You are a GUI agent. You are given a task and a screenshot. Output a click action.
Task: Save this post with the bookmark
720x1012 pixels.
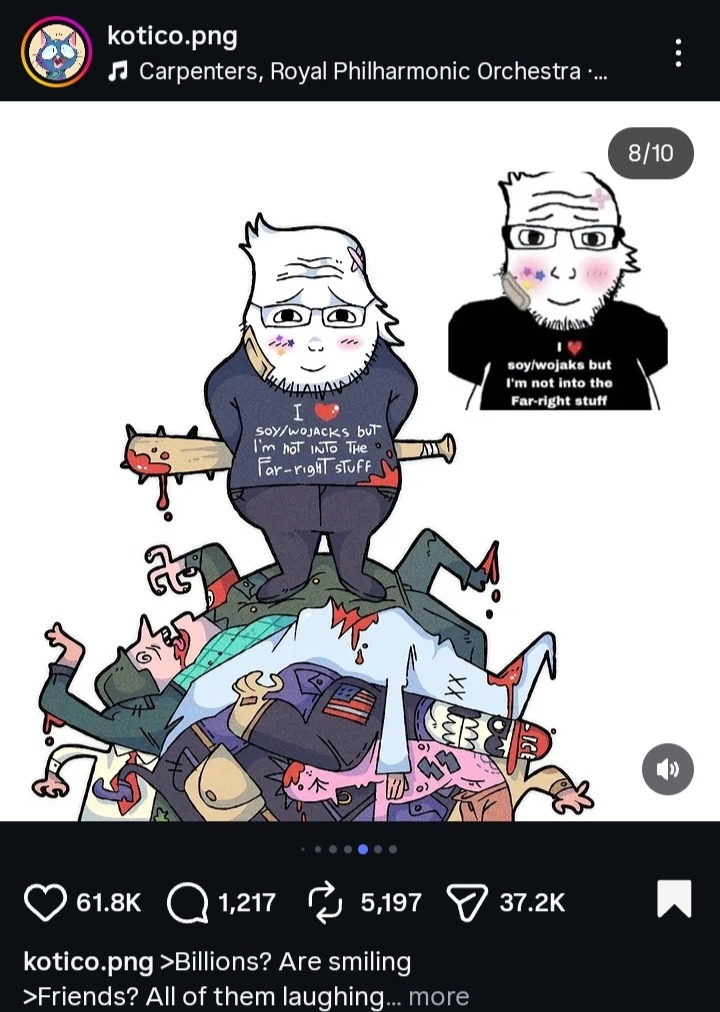pyautogui.click(x=674, y=899)
